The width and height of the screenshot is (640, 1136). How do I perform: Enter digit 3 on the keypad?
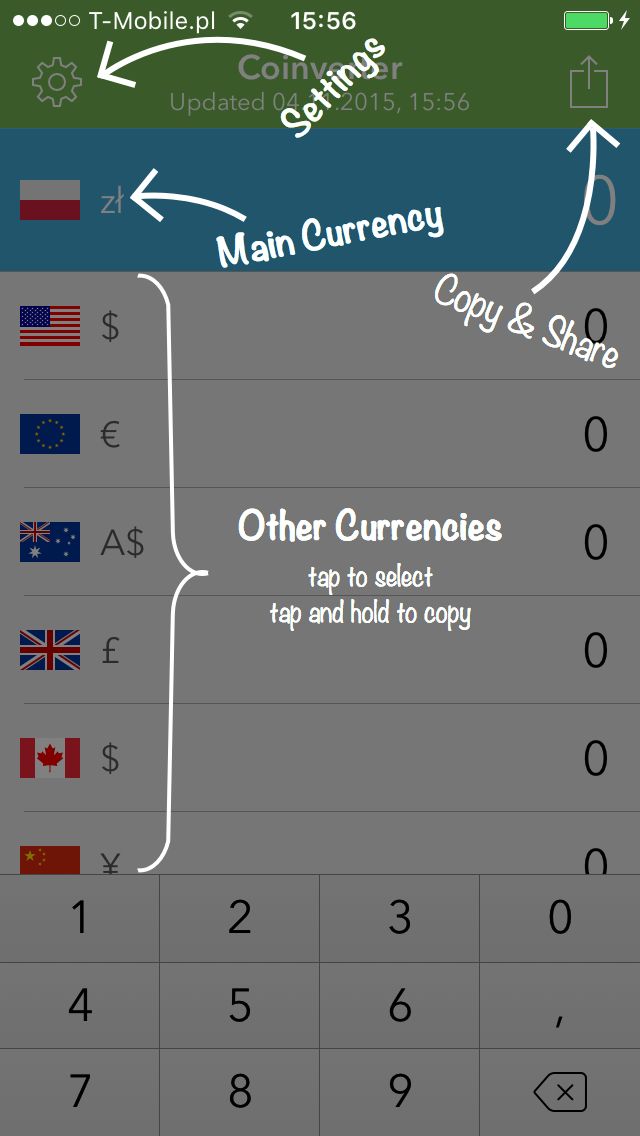pyautogui.click(x=400, y=918)
